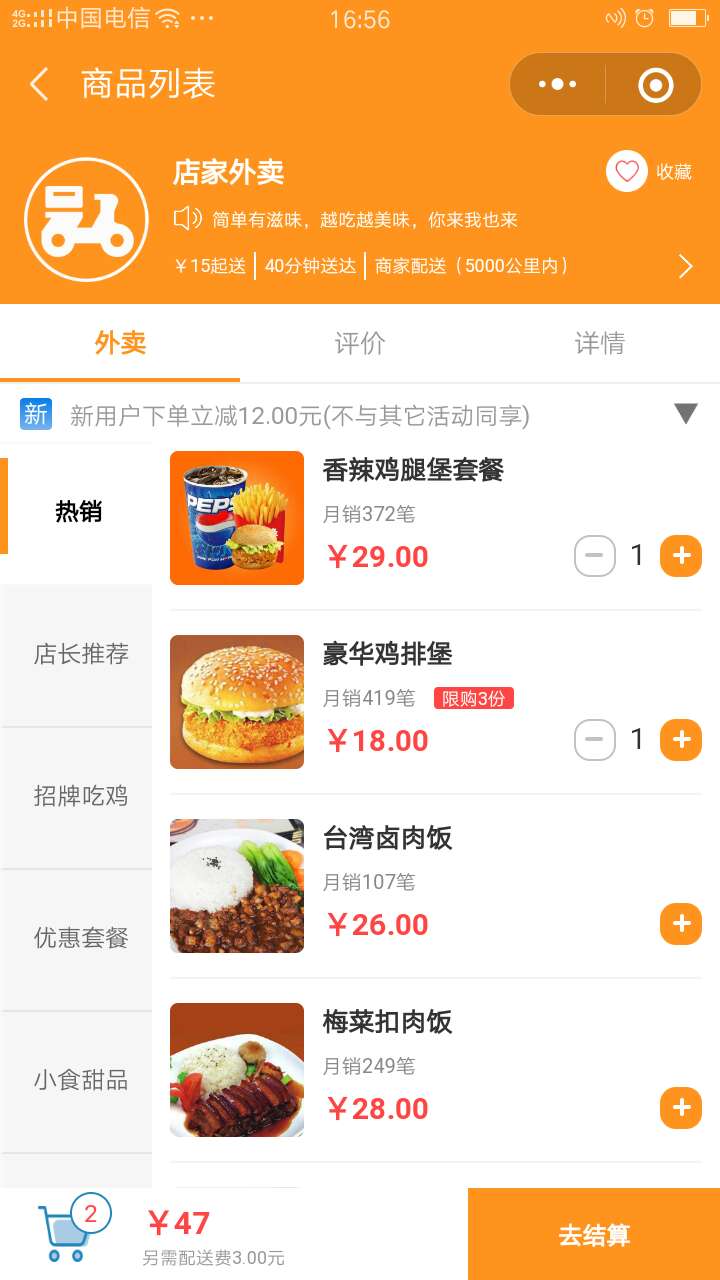This screenshot has height=1280, width=720.
Task: Decrease 豪华鸡排堡 quantity
Action: click(595, 740)
